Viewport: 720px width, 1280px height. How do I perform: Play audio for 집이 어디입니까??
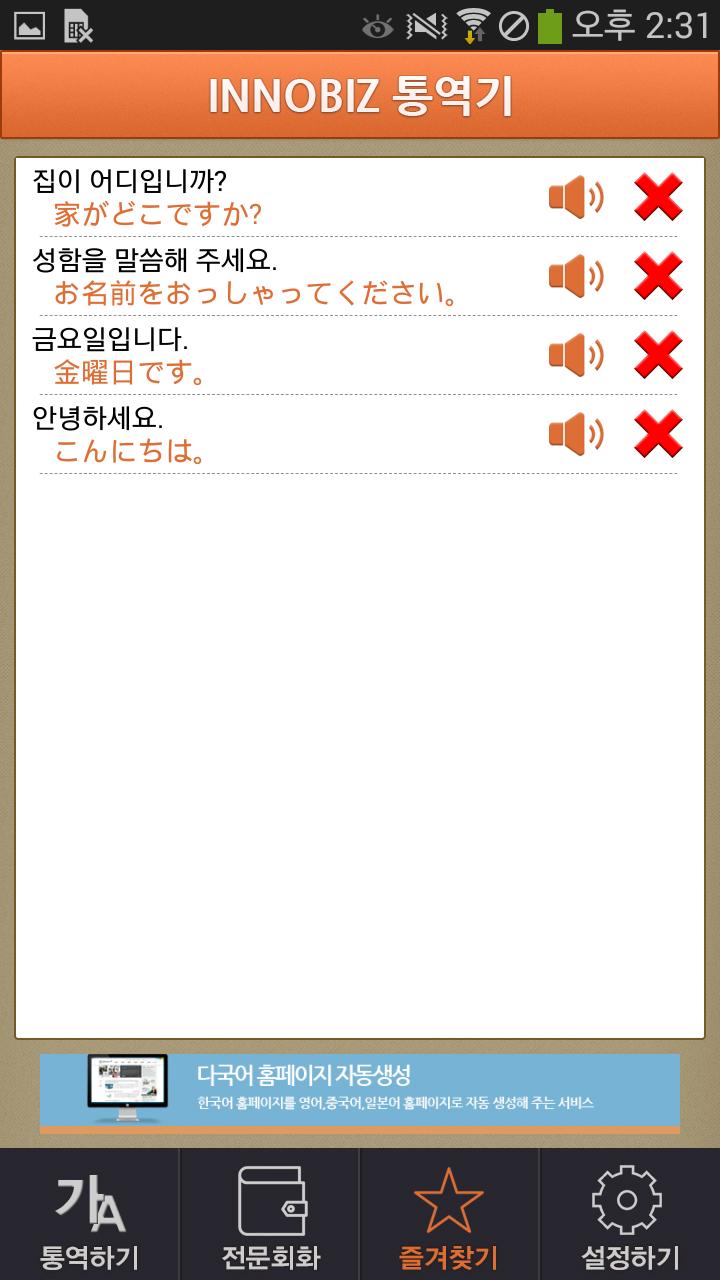point(578,198)
